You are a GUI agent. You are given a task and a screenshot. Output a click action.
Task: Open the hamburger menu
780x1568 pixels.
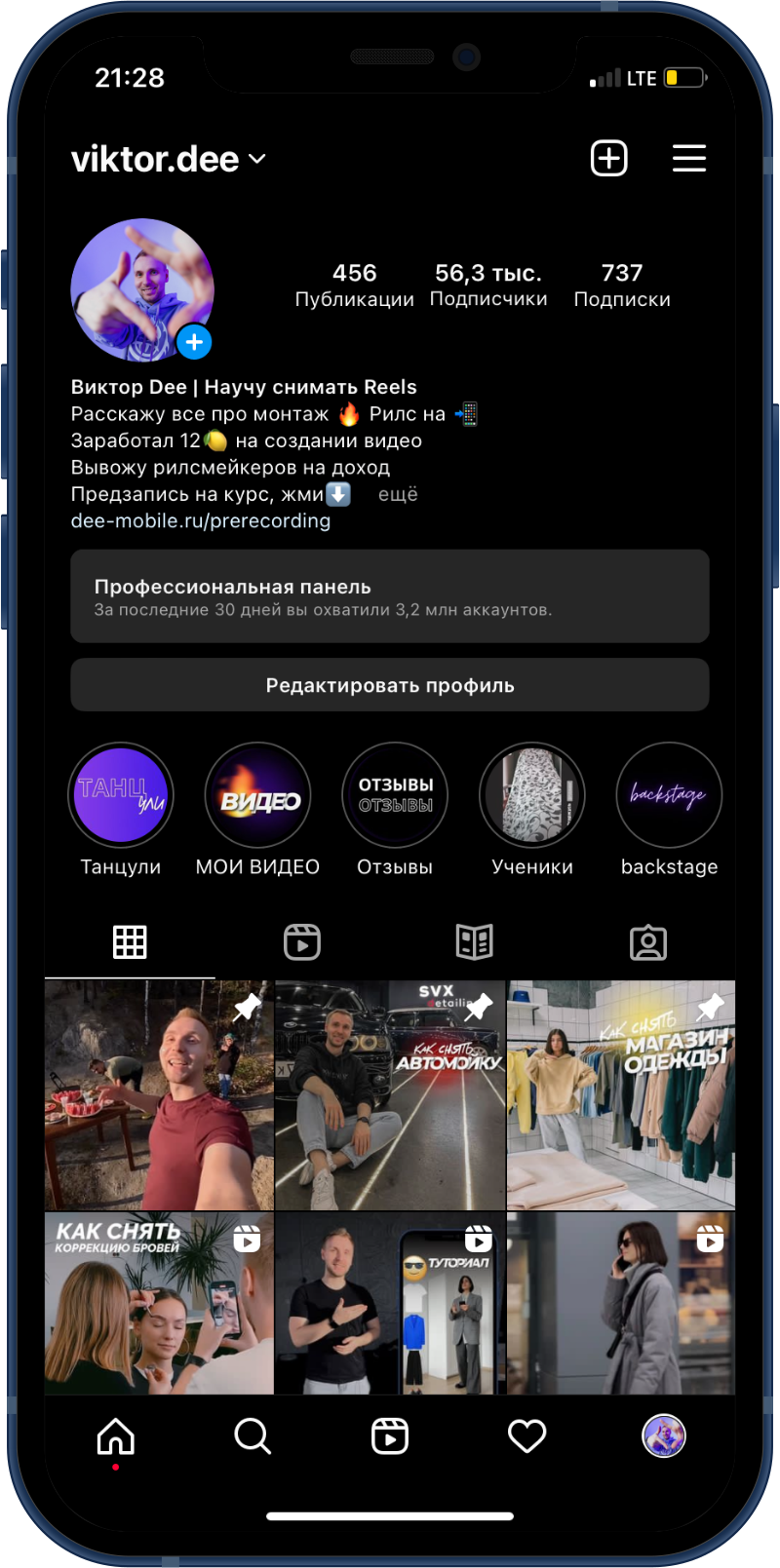689,158
